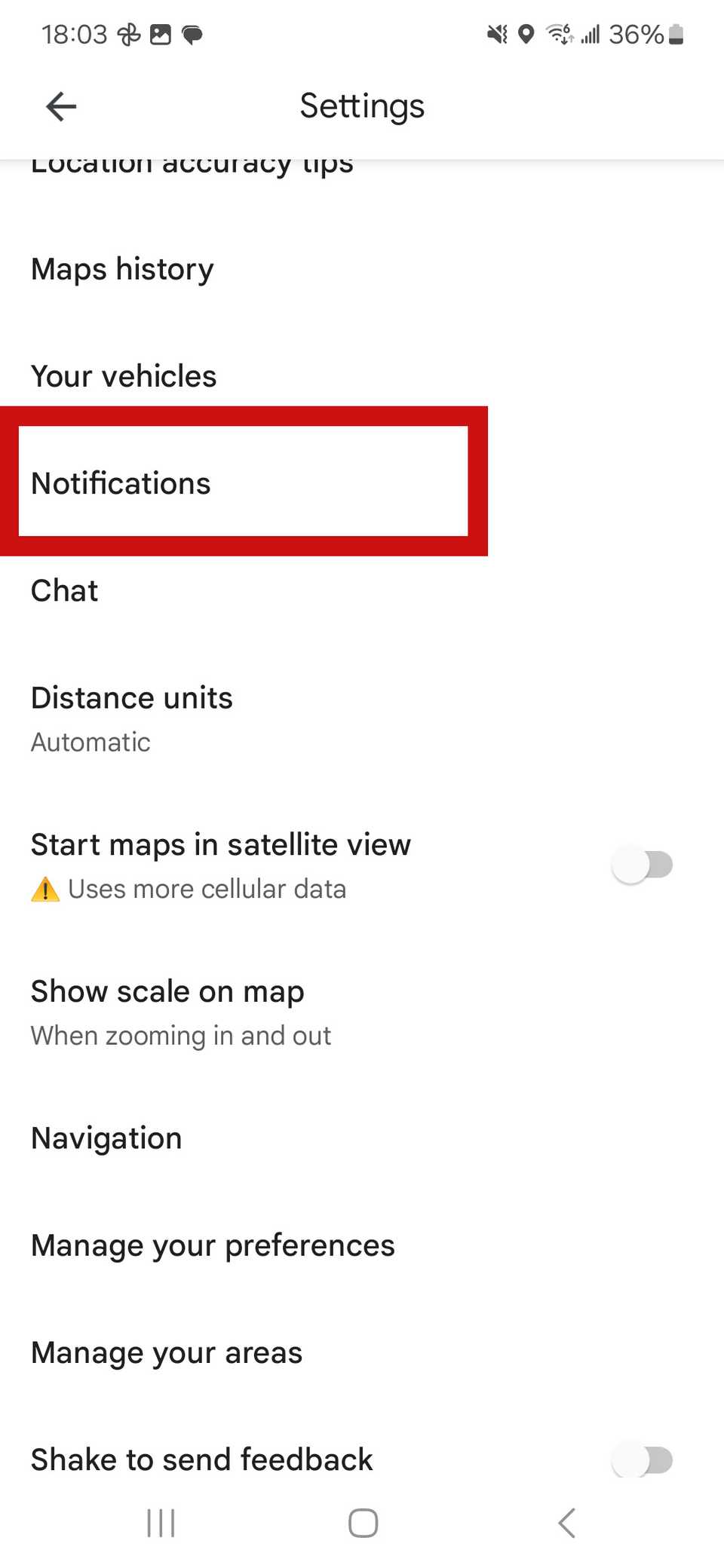Screen dimensions: 724x1568
Task: Open the Notifications settings
Action: (121, 483)
